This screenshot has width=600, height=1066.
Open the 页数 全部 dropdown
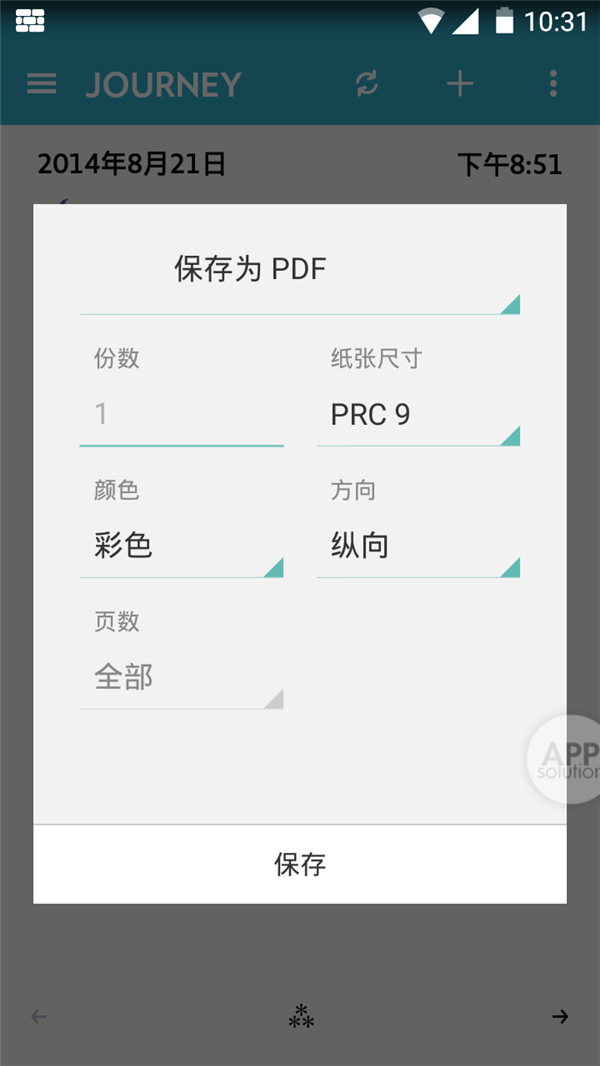click(181, 678)
